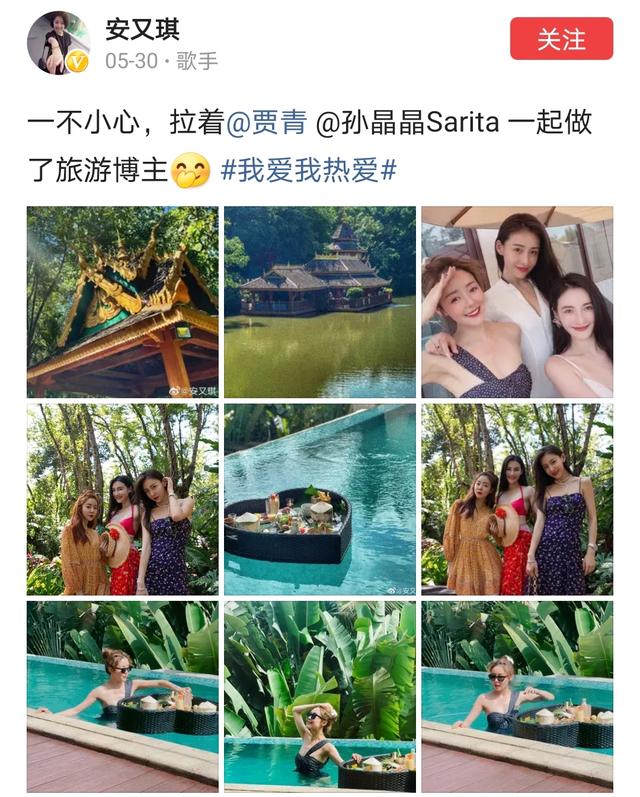The width and height of the screenshot is (640, 797).
Task: Open the @贾青 mention link
Action: tap(267, 123)
